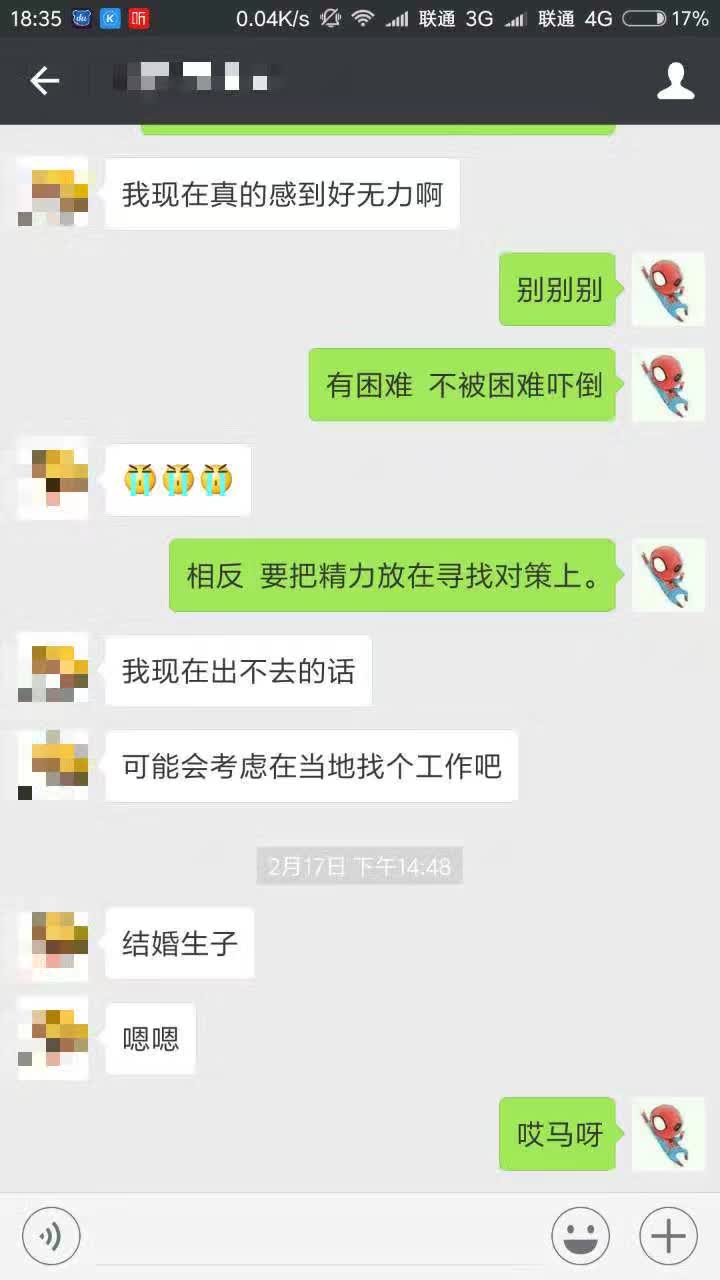This screenshot has width=720, height=1280.
Task: Open the emoji sticker panel
Action: pyautogui.click(x=581, y=1236)
